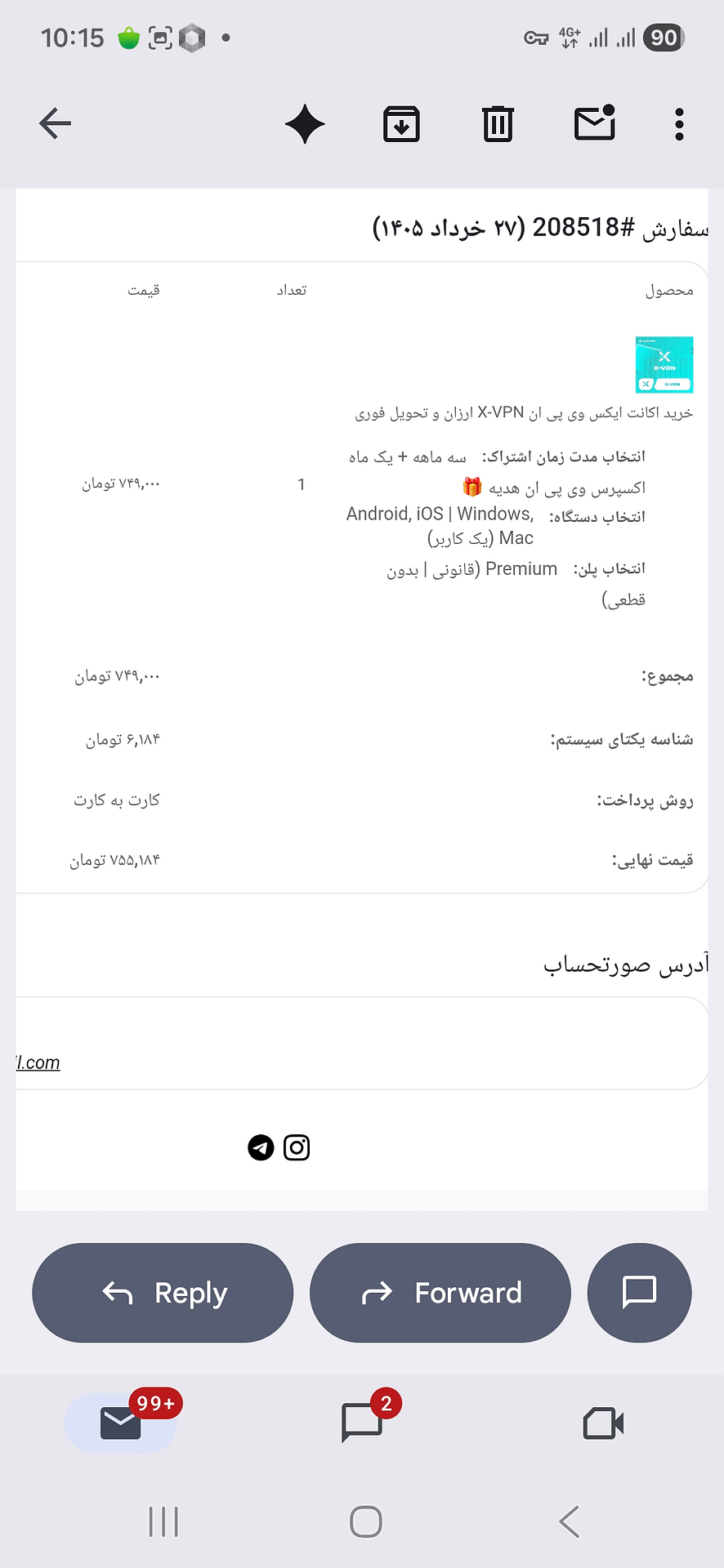This screenshot has height=1568, width=724.
Task: Mark this email as unread
Action: tap(595, 123)
